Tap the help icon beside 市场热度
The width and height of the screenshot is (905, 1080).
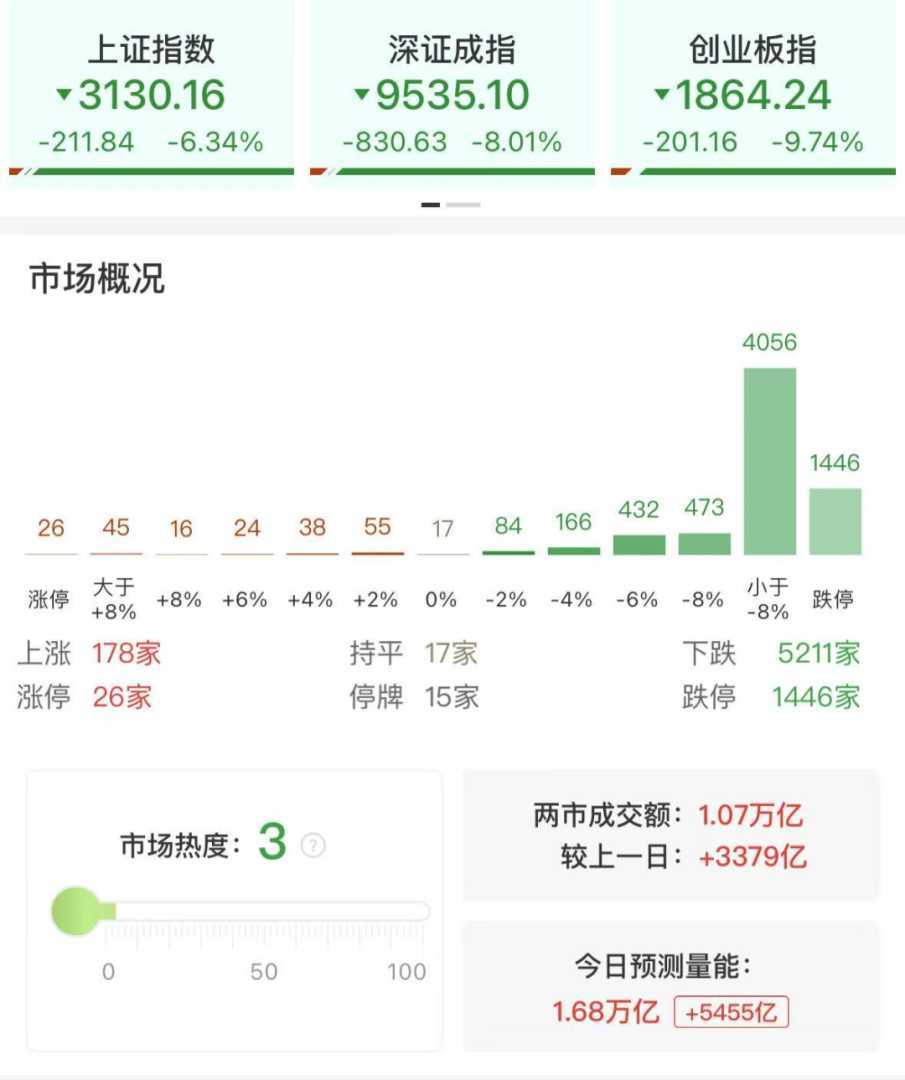point(313,845)
